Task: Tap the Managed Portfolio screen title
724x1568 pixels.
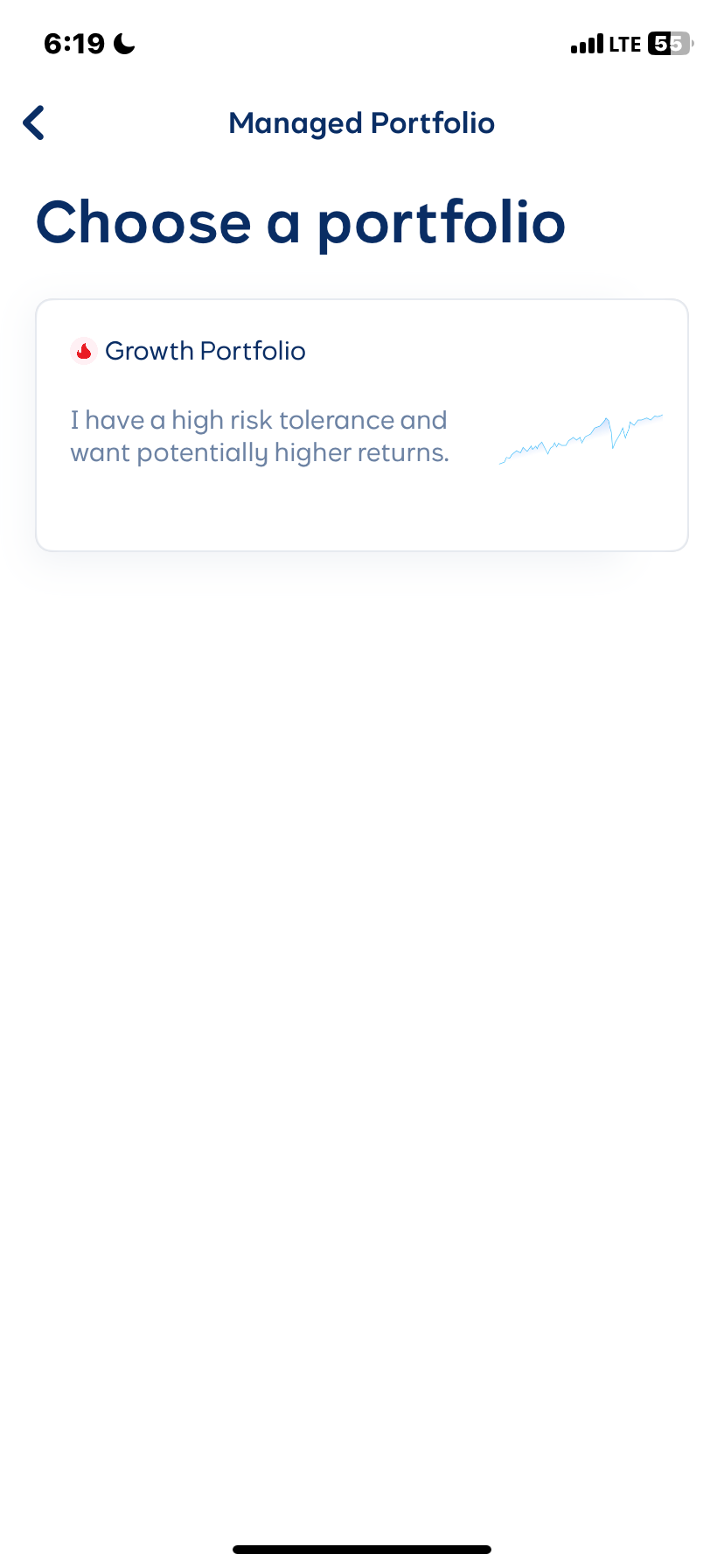Action: click(361, 122)
